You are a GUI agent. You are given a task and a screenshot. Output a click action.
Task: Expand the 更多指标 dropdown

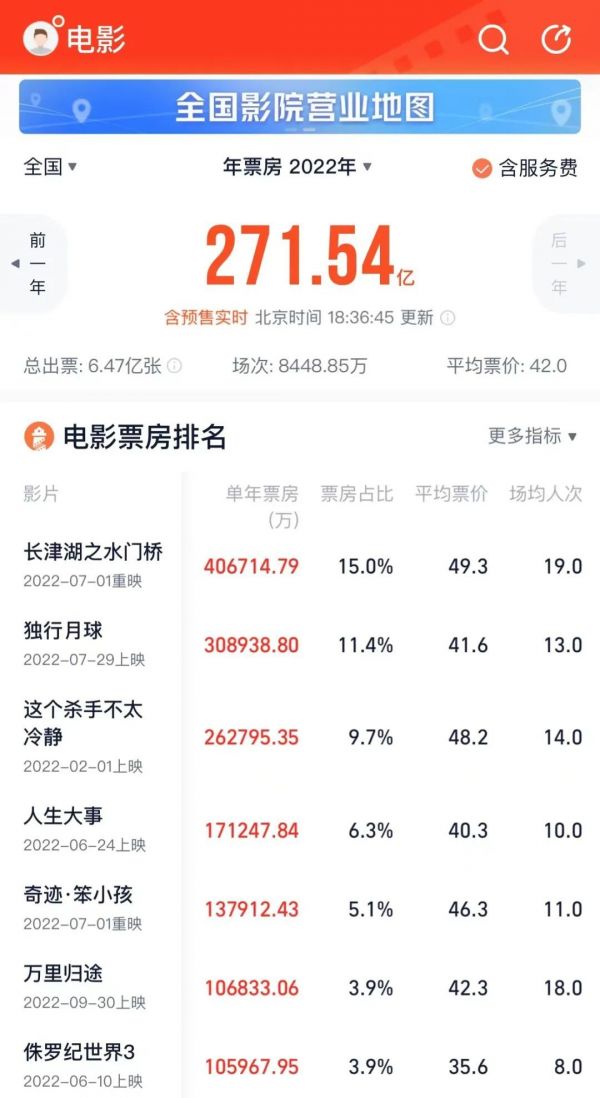coord(533,436)
